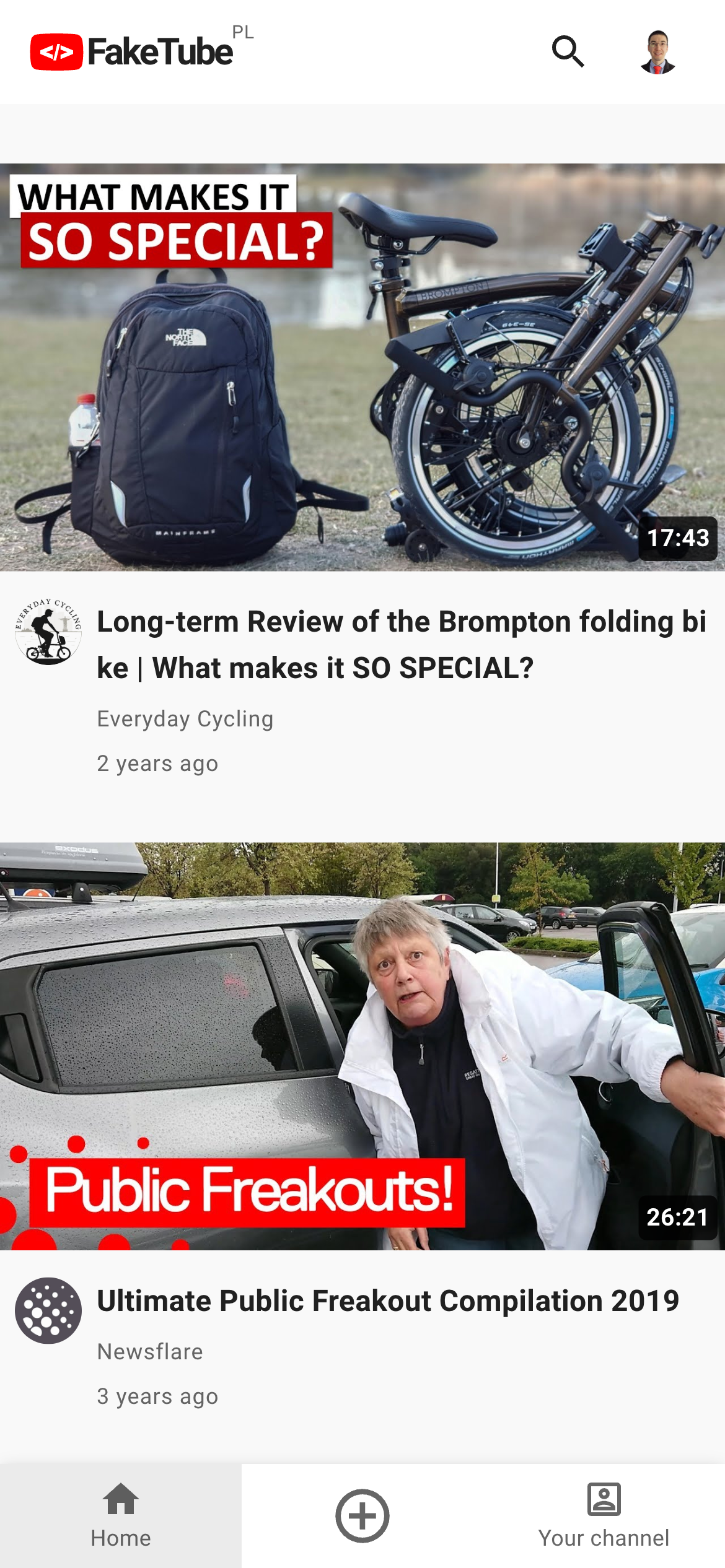
Task: Switch to the Home tab
Action: pyautogui.click(x=121, y=1516)
